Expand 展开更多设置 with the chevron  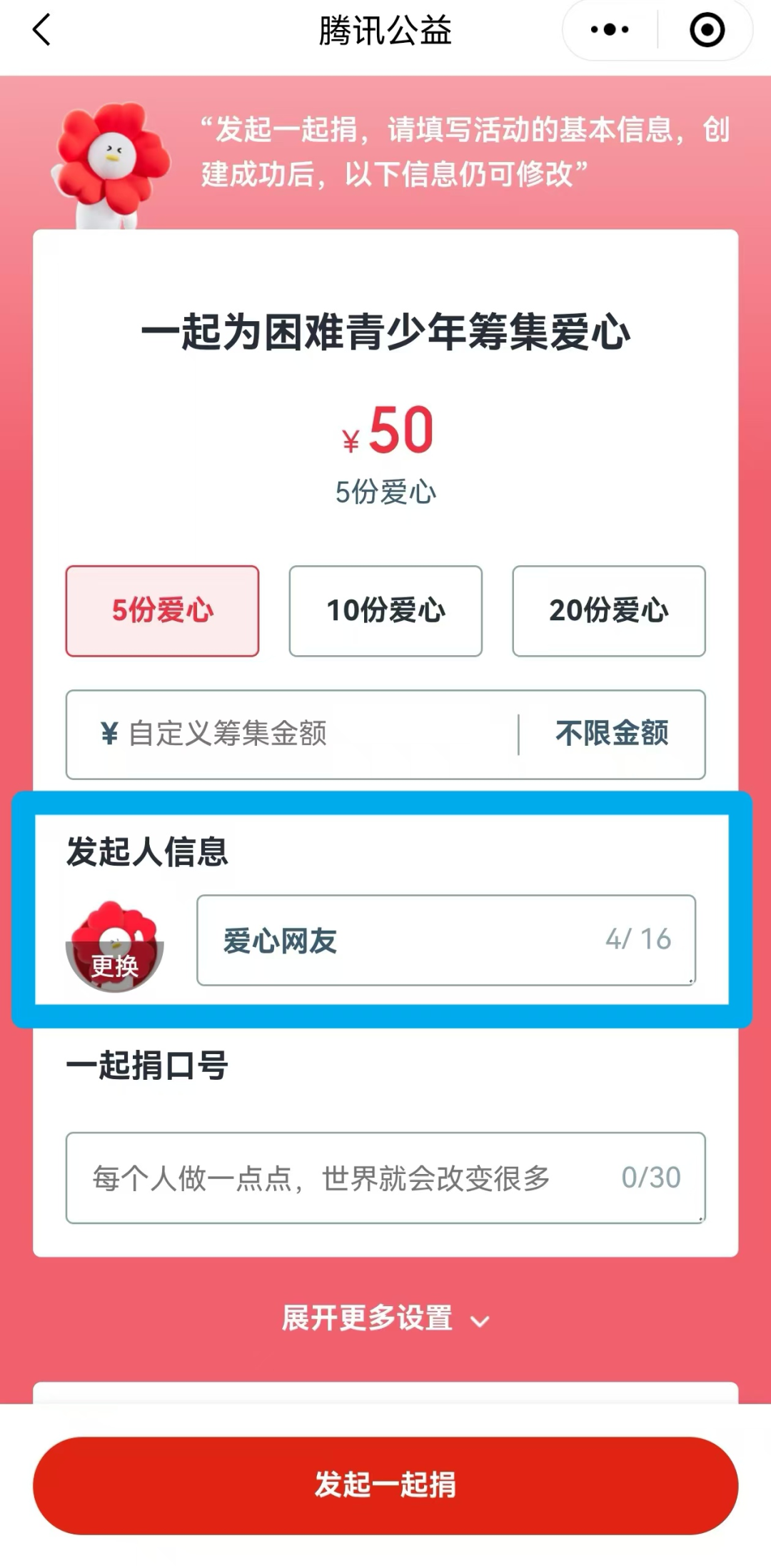tap(385, 1319)
